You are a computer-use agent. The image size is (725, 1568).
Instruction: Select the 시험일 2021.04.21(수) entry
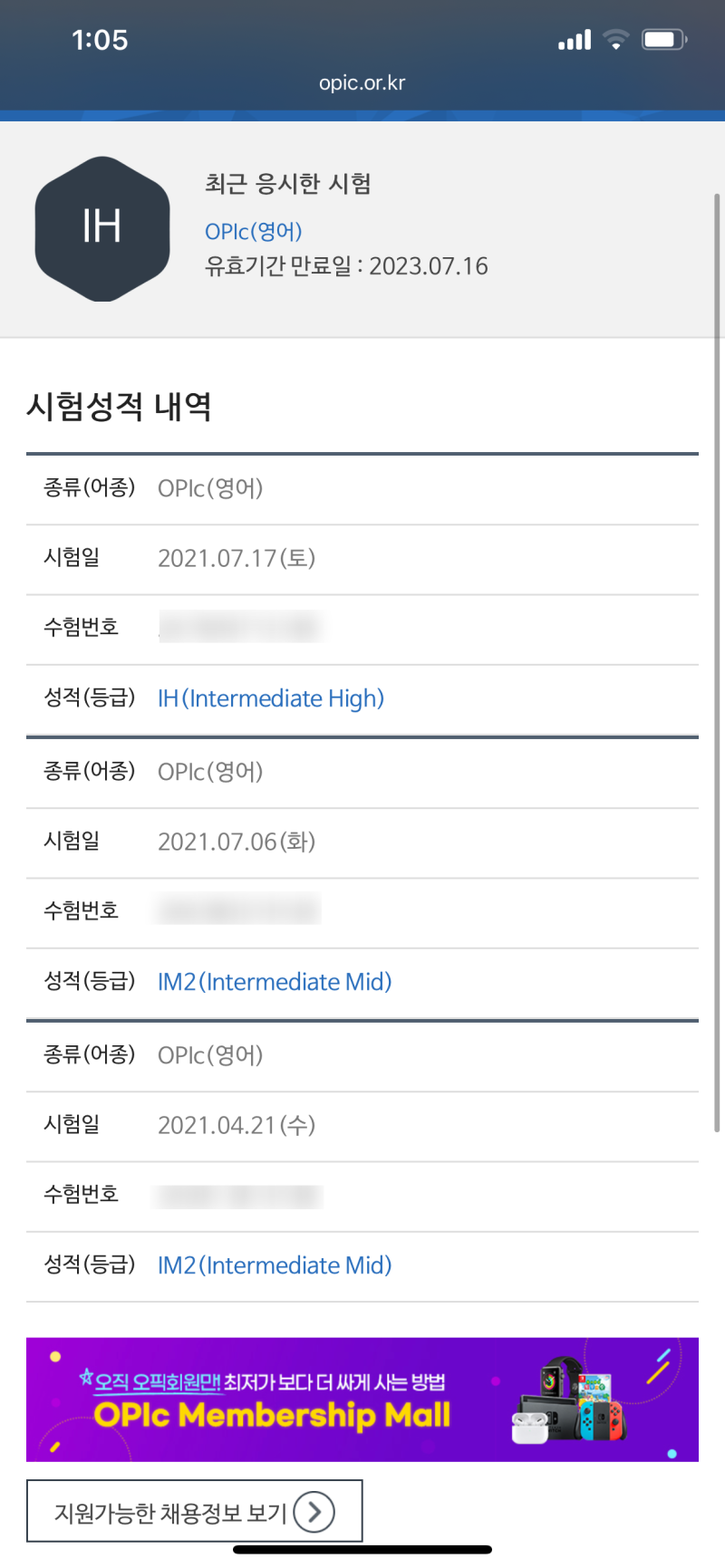[x=237, y=1125]
